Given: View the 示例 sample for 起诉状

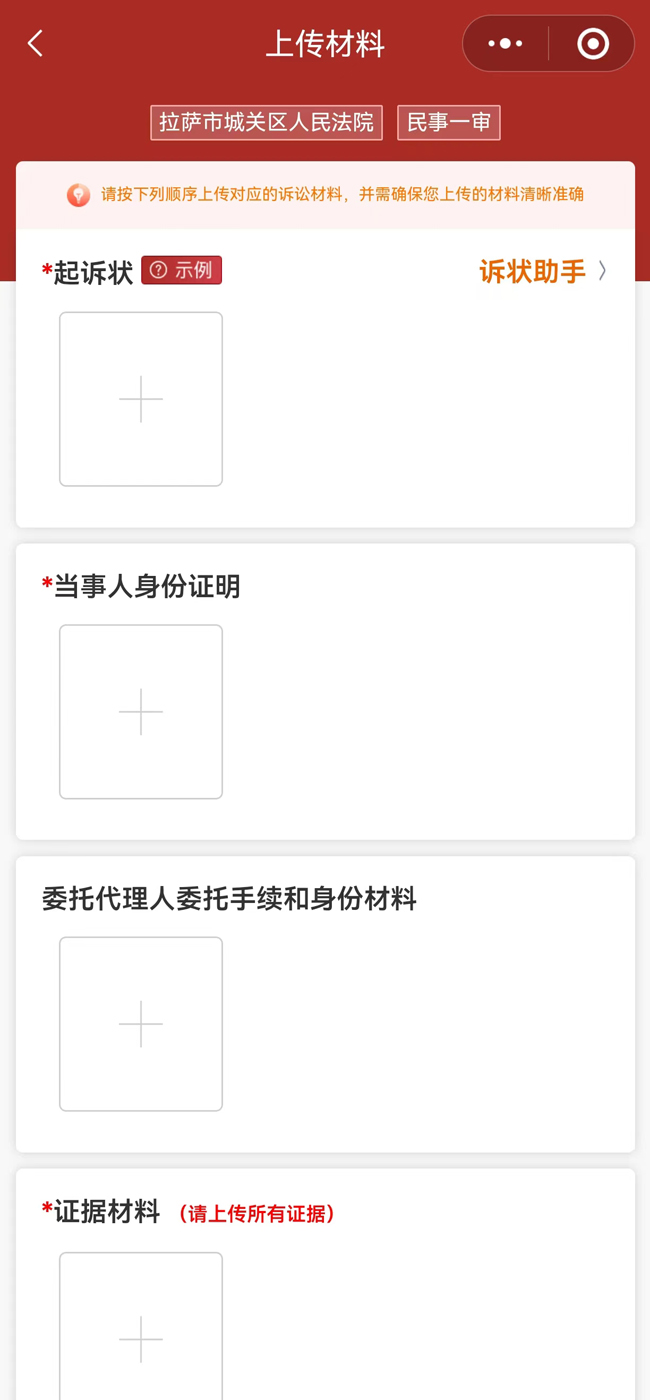Looking at the screenshot, I should 182,270.
